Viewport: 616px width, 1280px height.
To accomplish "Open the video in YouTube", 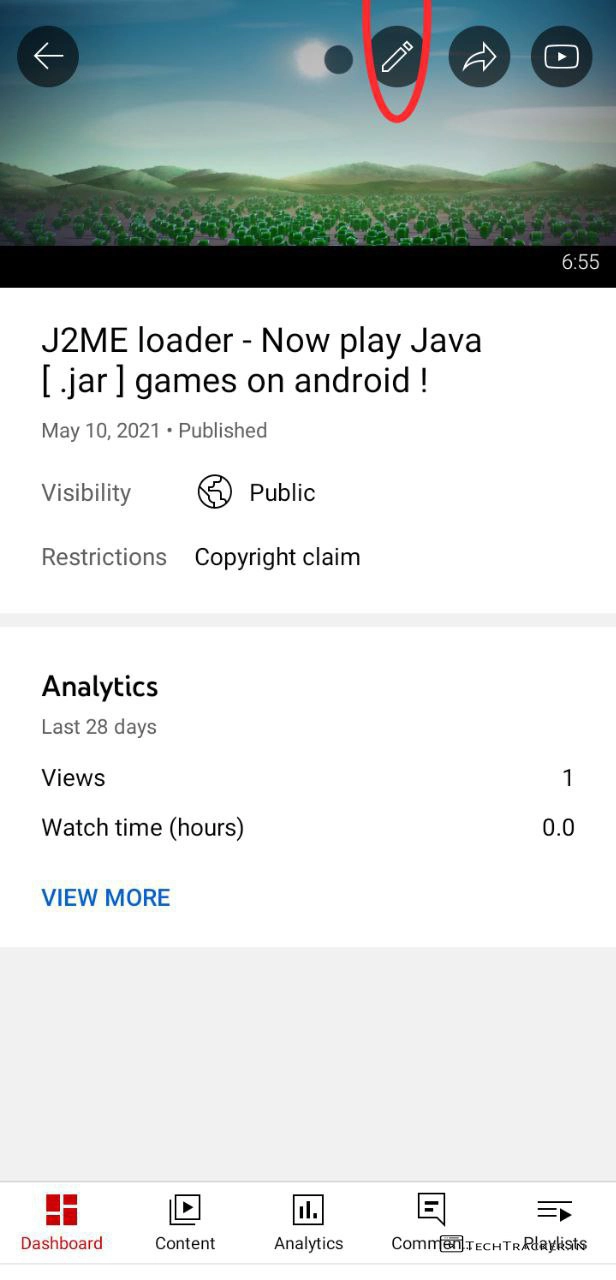I will pyautogui.click(x=561, y=56).
